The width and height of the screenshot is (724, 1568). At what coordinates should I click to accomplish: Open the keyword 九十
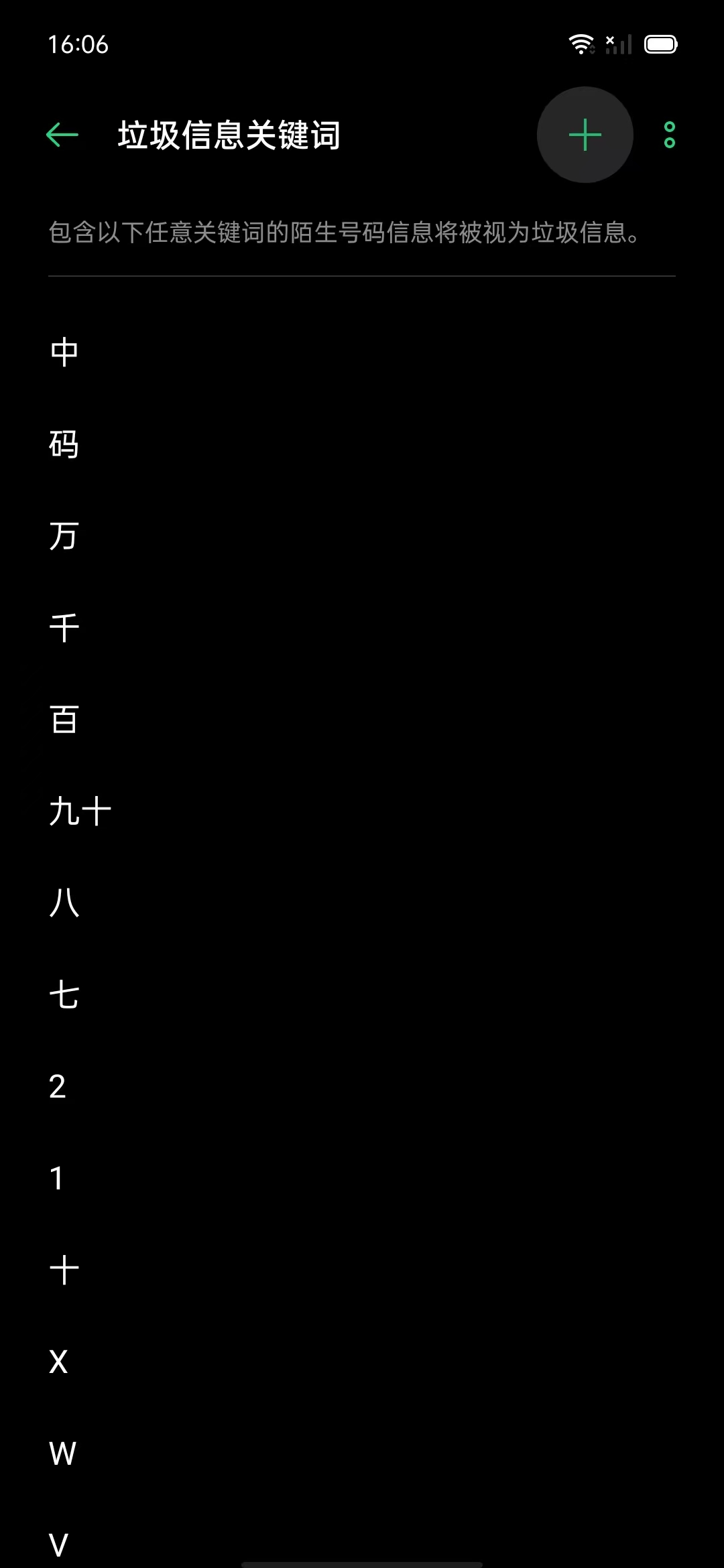(80, 811)
